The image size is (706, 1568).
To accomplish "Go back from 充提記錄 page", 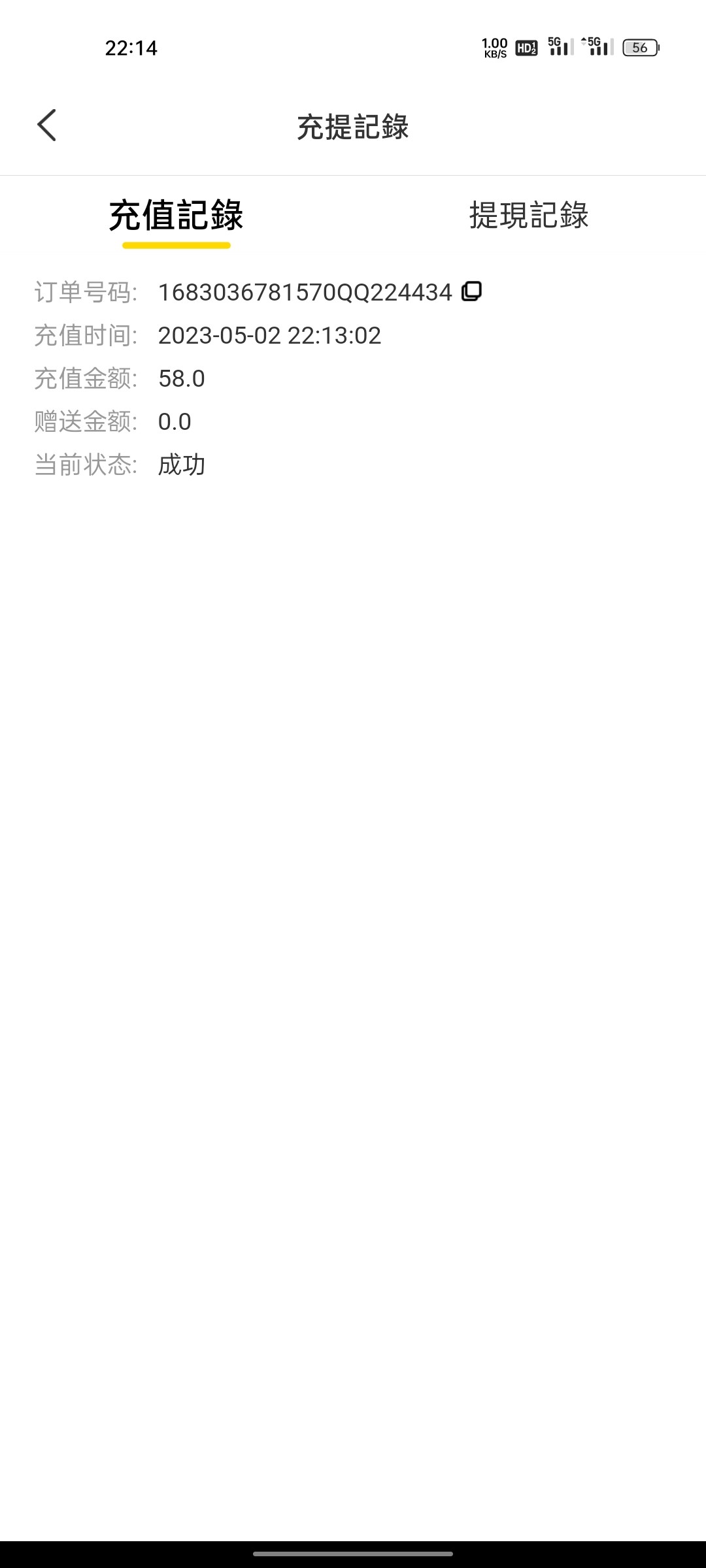I will pos(47,125).
